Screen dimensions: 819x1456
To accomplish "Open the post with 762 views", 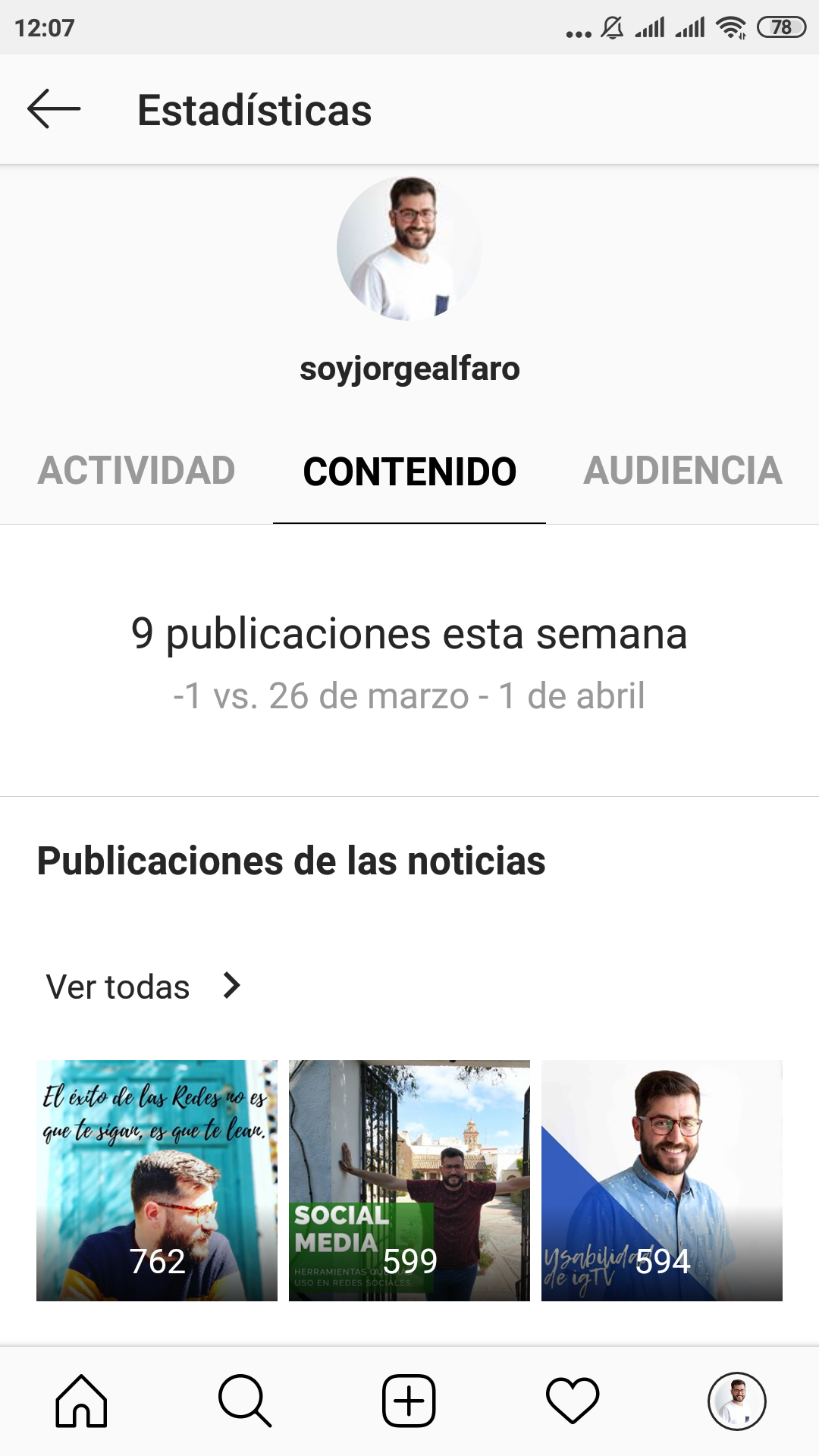I will pos(157,1180).
